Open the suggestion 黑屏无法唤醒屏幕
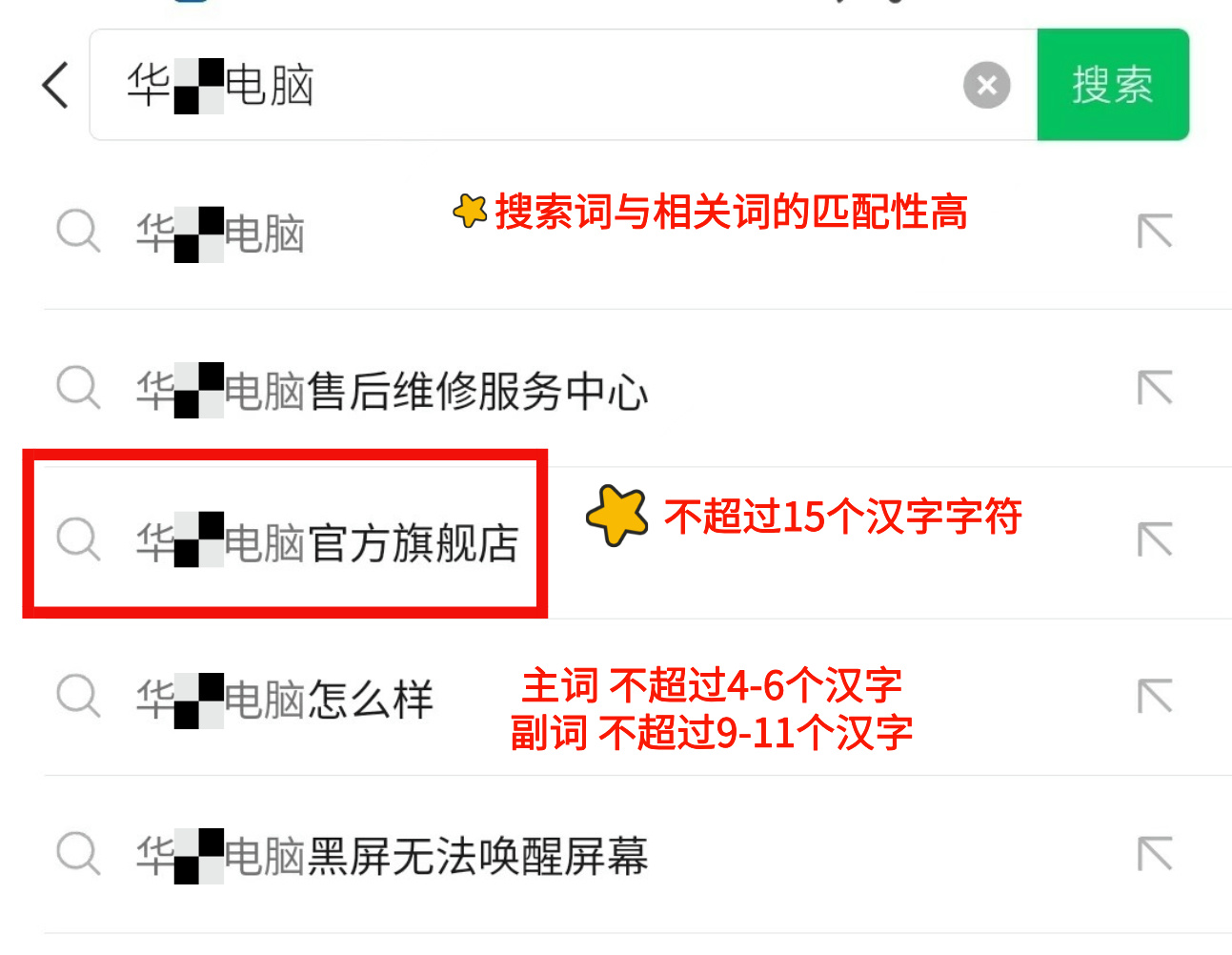1232x955 pixels. pos(391,855)
